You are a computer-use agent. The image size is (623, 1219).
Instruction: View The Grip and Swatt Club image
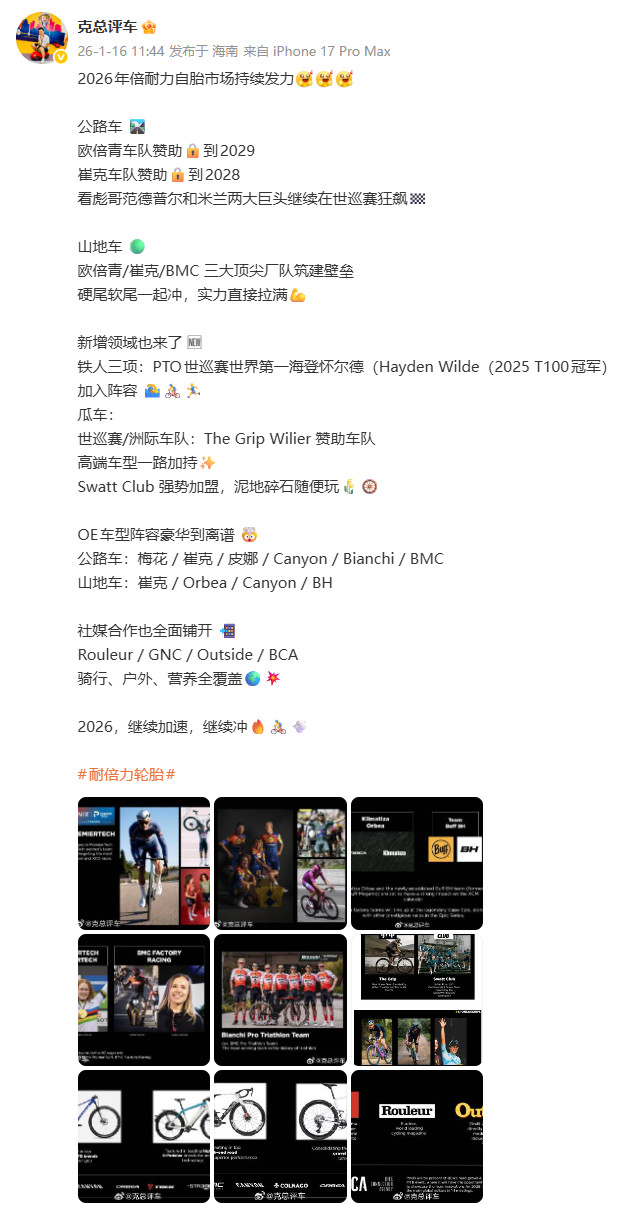pyautogui.click(x=416, y=1000)
